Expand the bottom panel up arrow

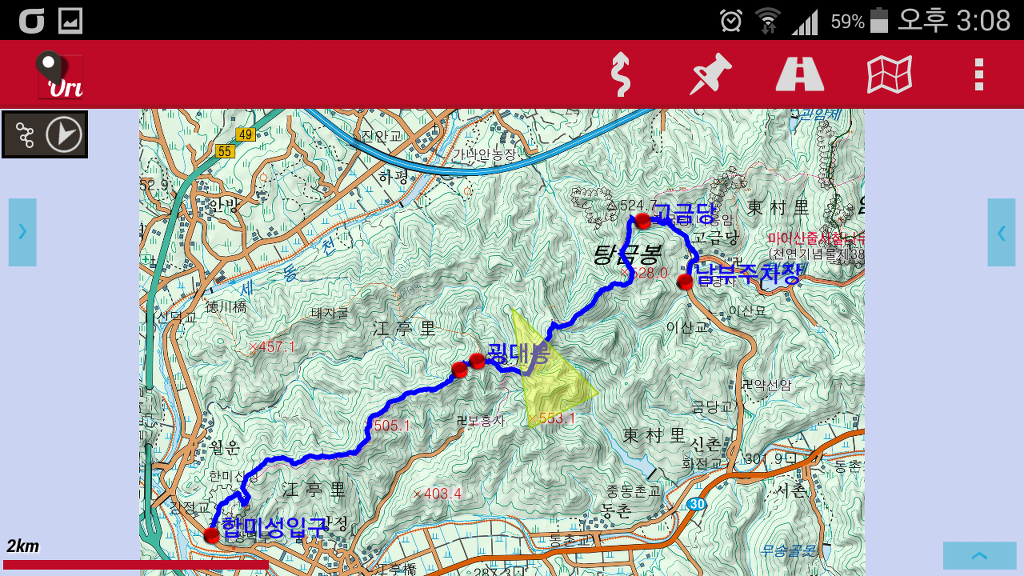(x=979, y=556)
